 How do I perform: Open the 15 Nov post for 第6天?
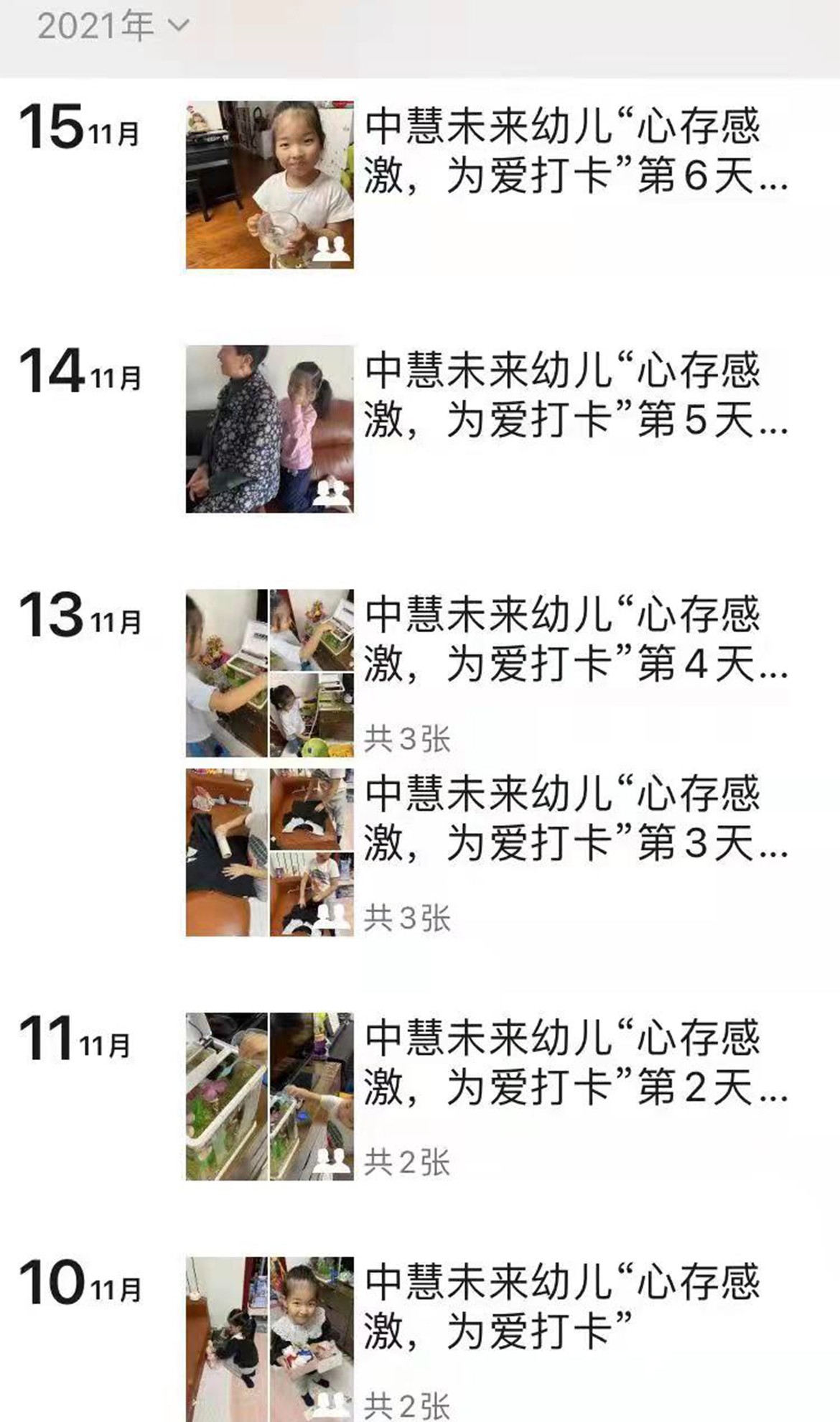click(x=574, y=151)
